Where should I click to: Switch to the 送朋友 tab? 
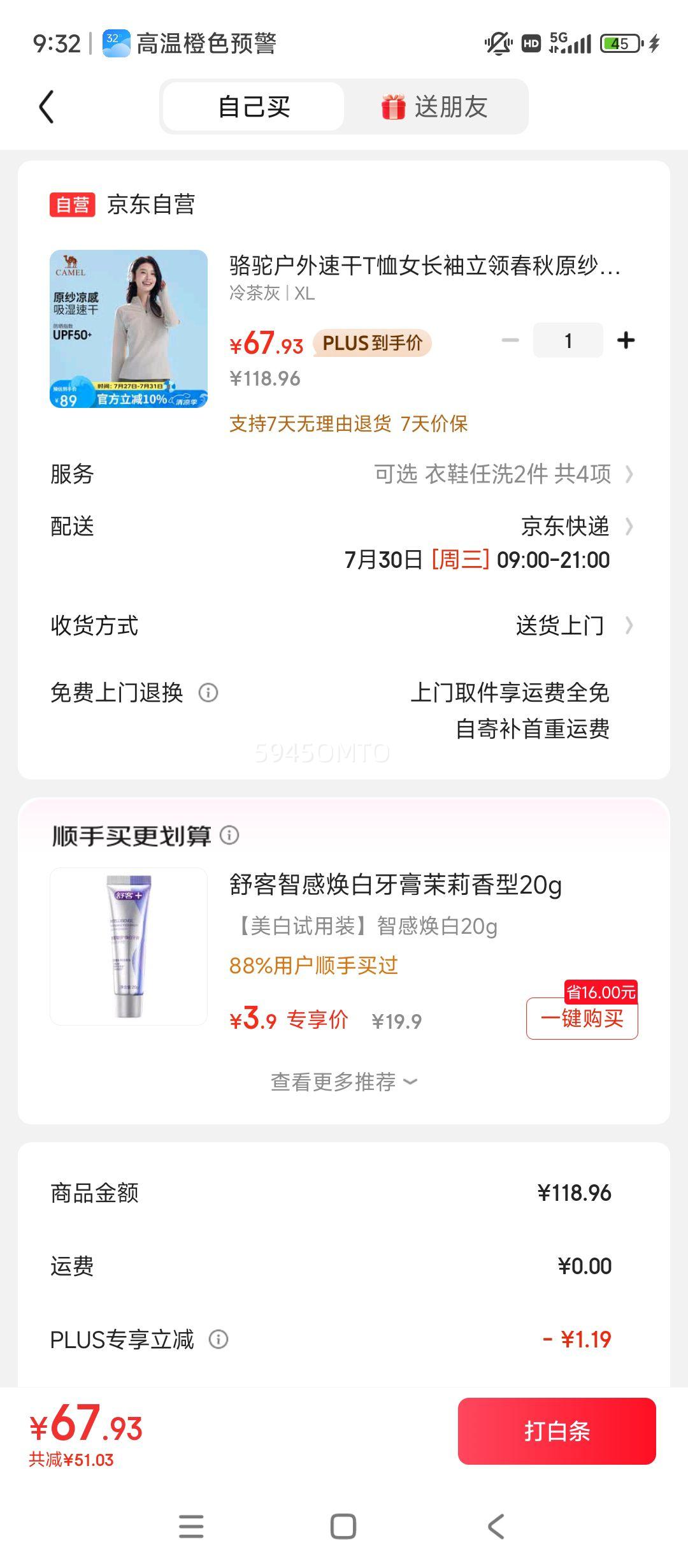tap(435, 106)
